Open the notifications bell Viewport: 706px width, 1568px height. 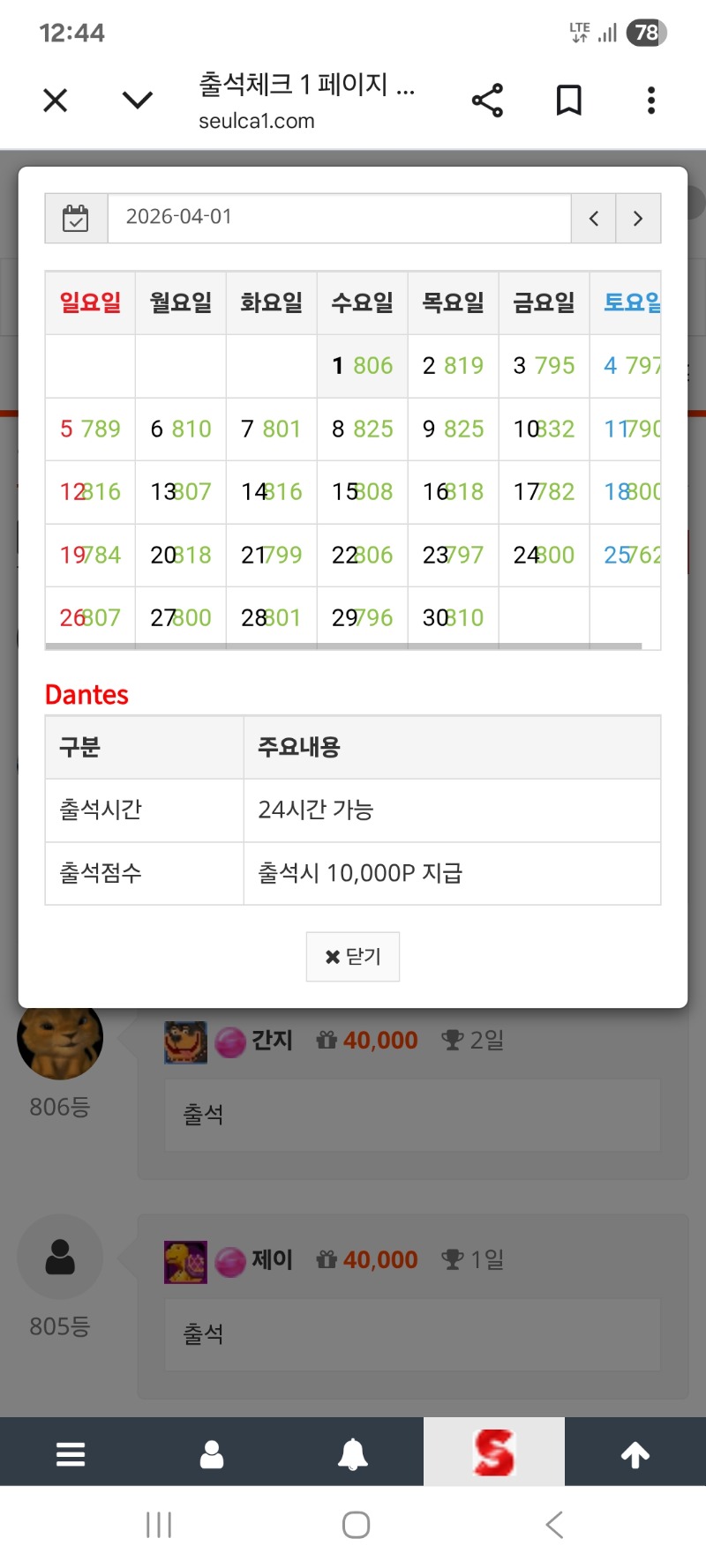click(353, 1453)
